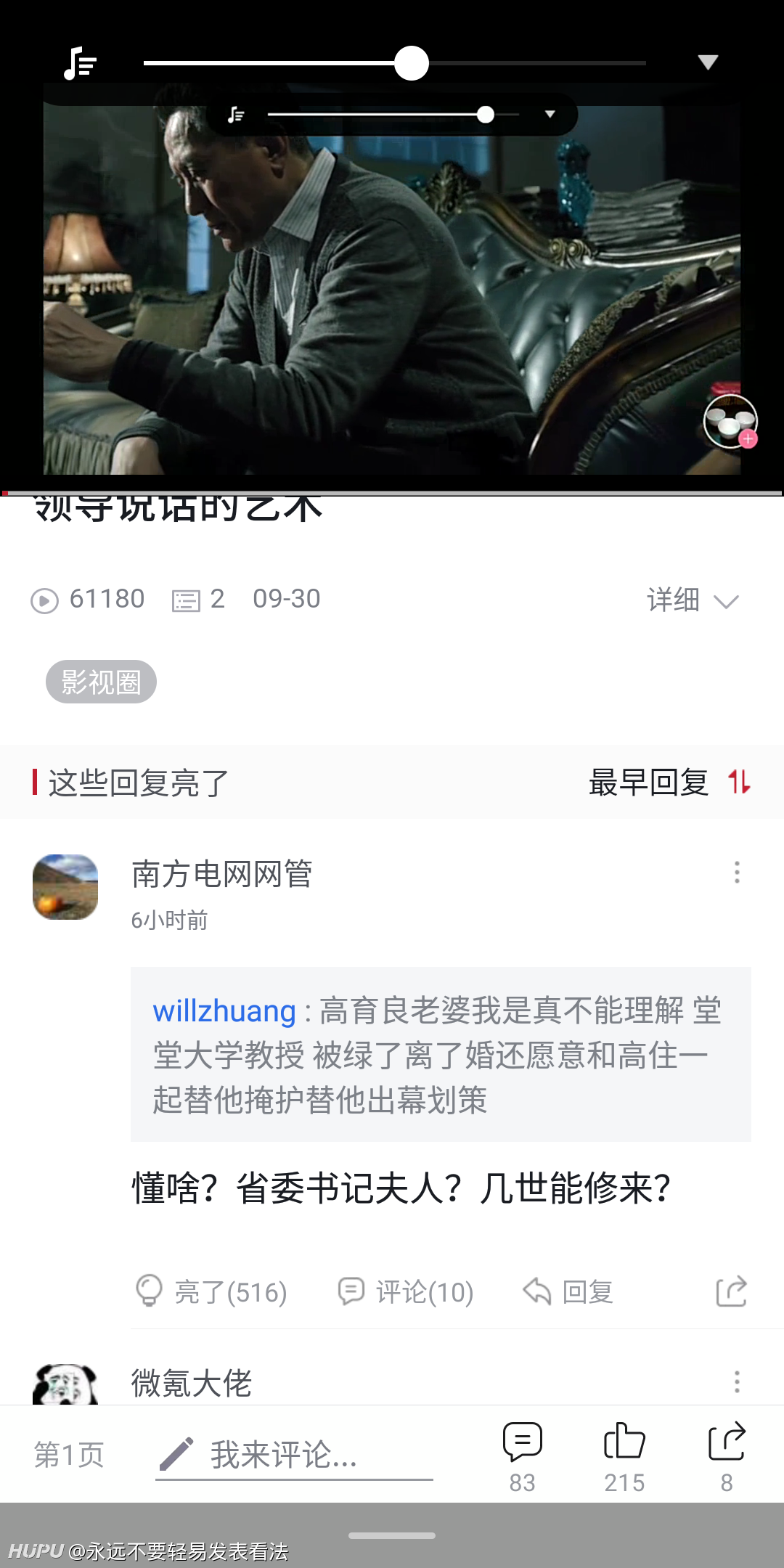Screen dimensions: 784x1568
Task: Tap the media volume music-note icon
Action: pos(80,63)
